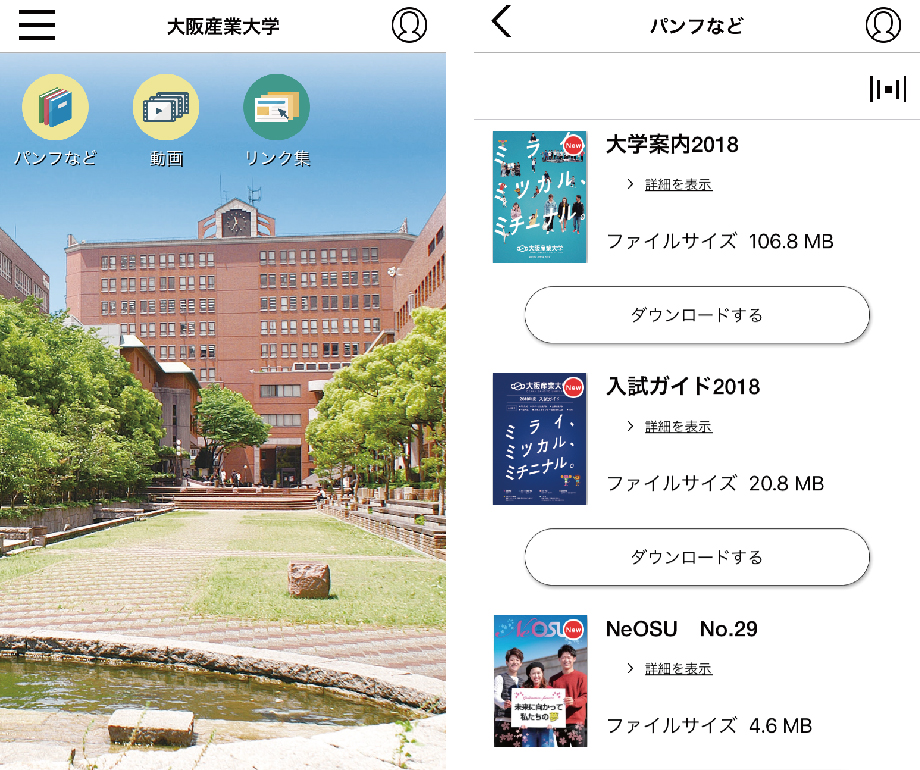Open profile icon beside the 大阪産業大学 title
Viewport: 920px width, 770px height.
(409, 25)
